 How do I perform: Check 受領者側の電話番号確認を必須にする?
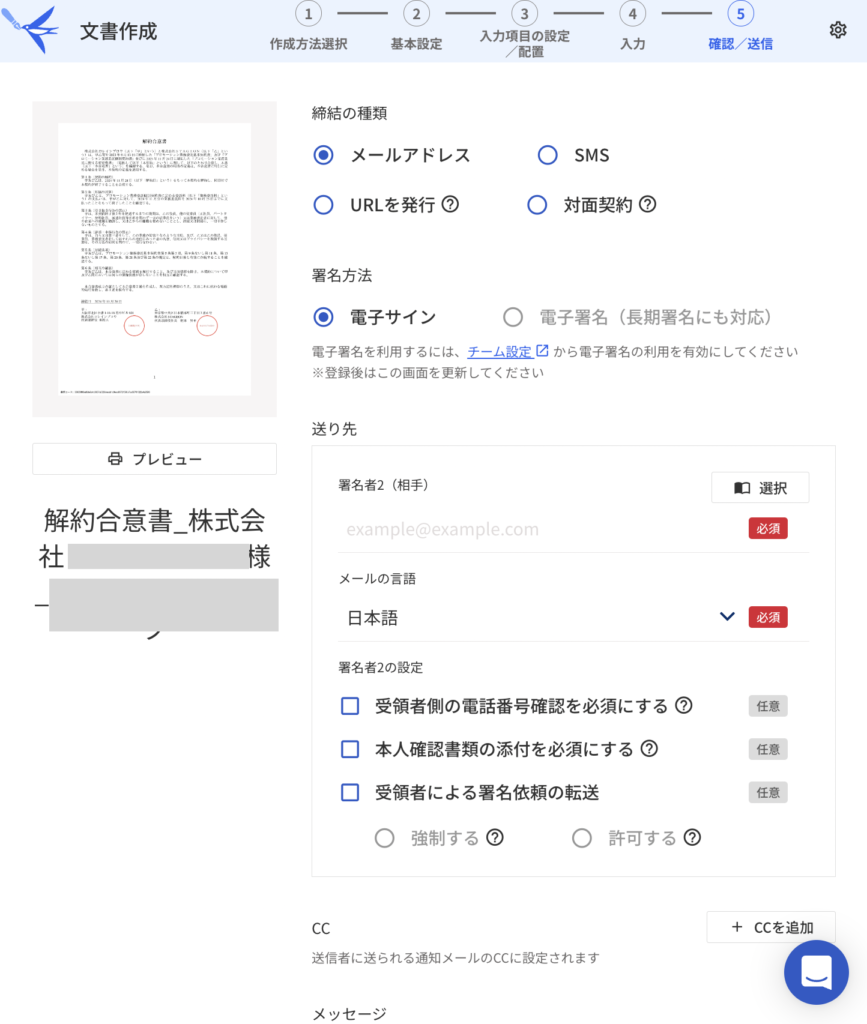pyautogui.click(x=350, y=706)
